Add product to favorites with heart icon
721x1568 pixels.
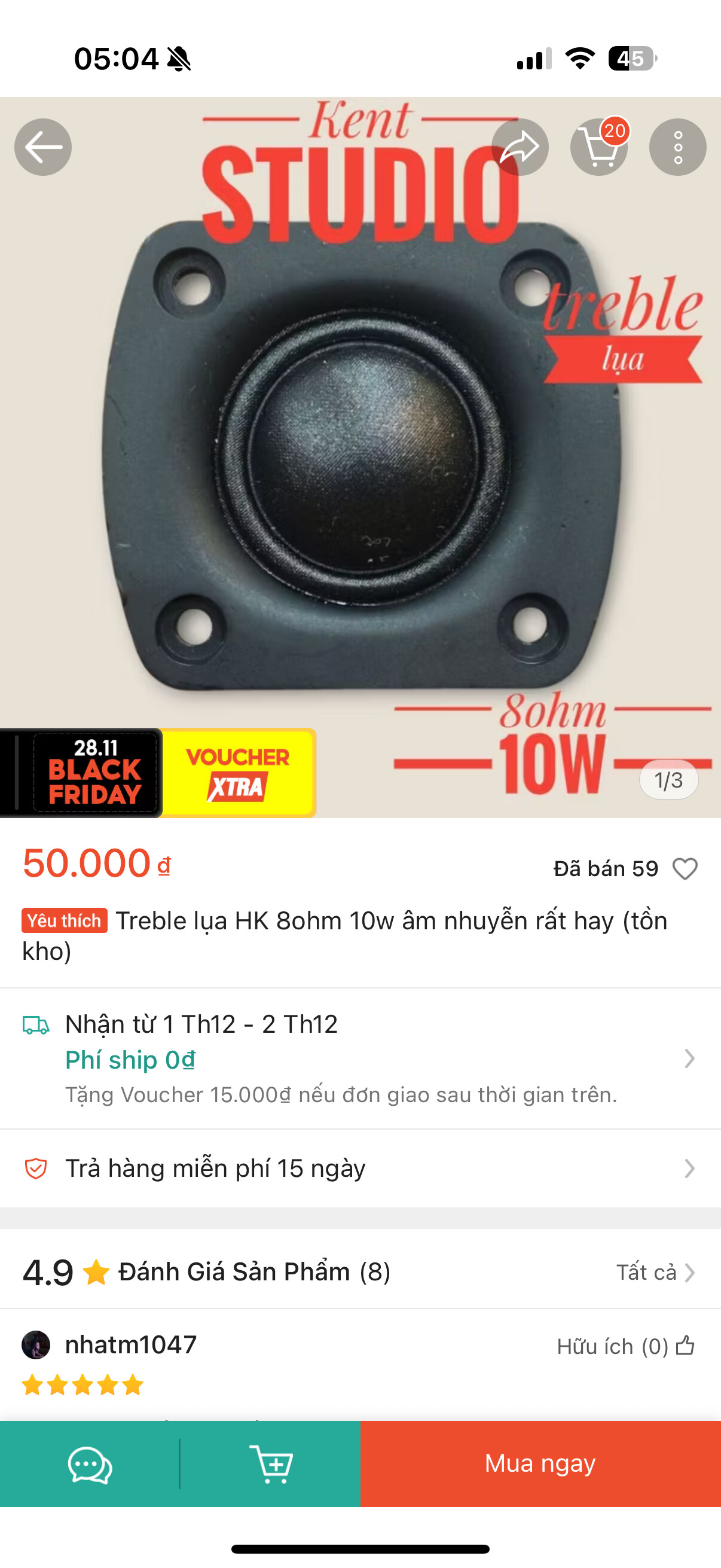[685, 868]
